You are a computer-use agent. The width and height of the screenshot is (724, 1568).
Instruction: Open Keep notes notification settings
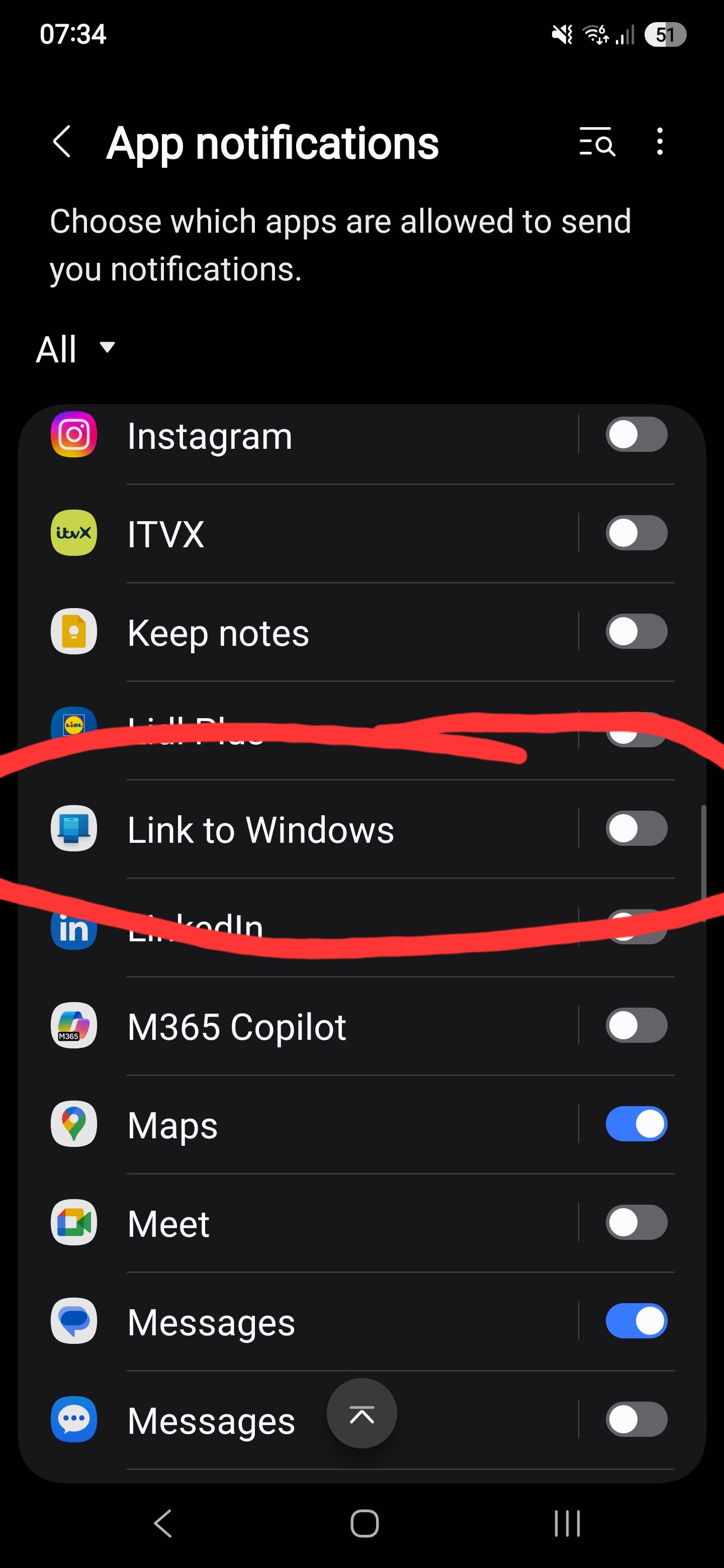[x=305, y=632]
